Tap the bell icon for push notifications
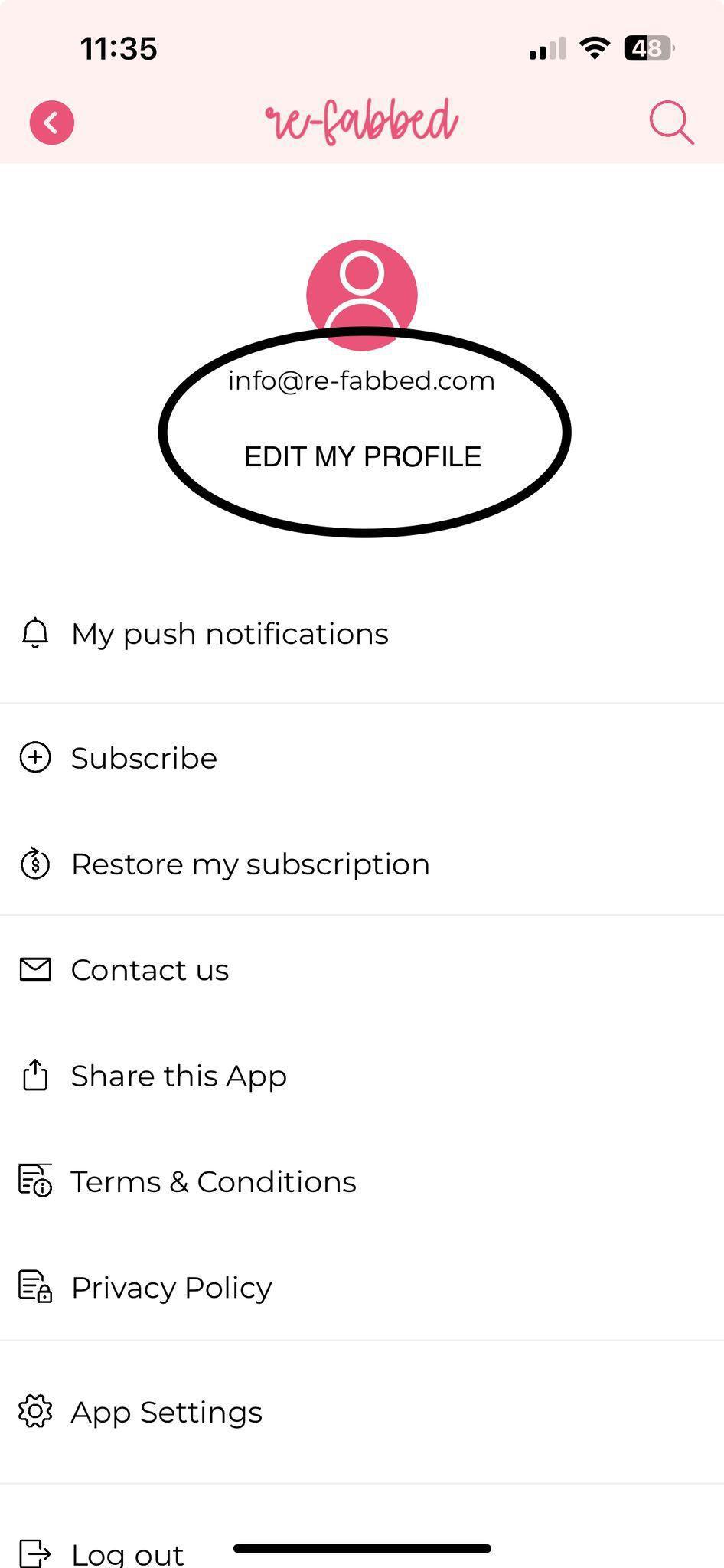 (x=34, y=633)
